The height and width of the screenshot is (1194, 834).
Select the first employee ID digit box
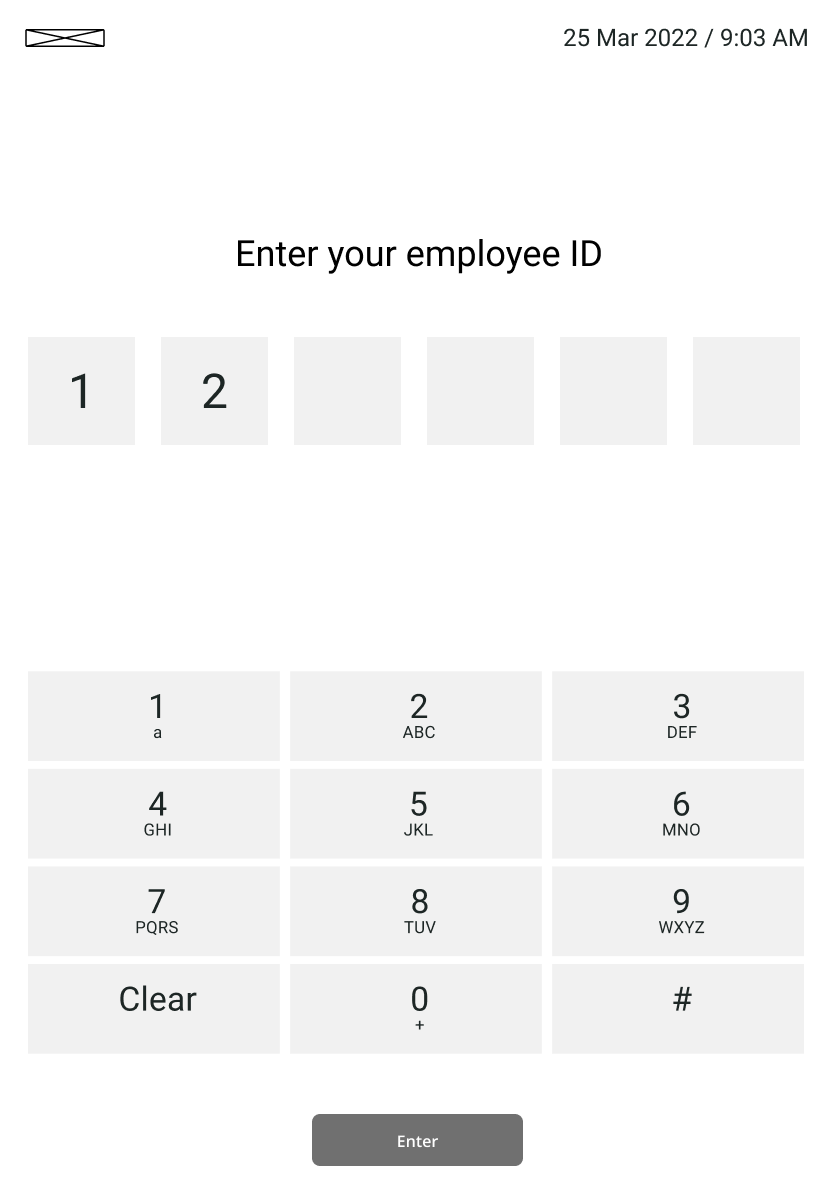81,390
